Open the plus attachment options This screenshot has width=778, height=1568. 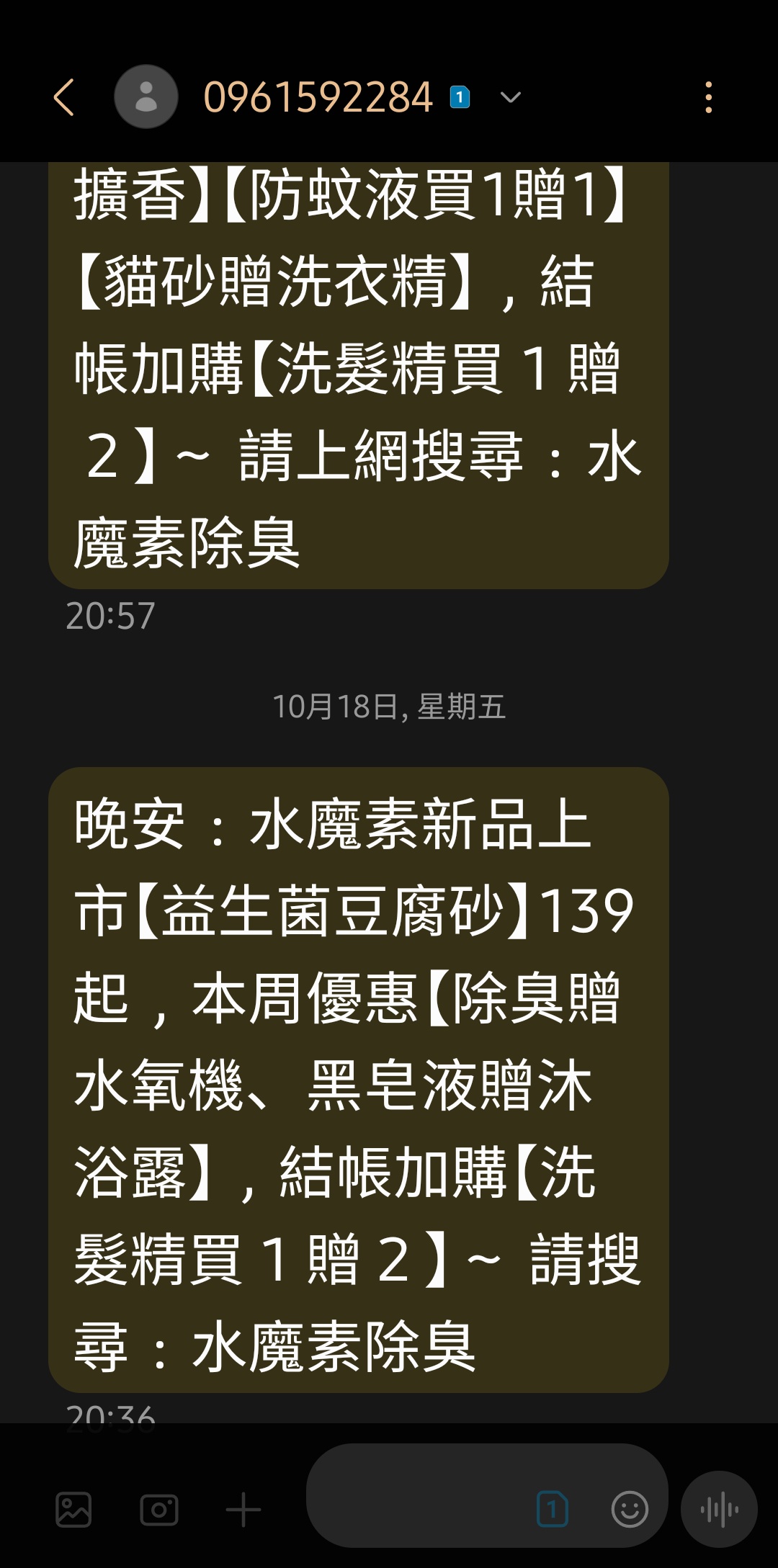(x=243, y=1510)
